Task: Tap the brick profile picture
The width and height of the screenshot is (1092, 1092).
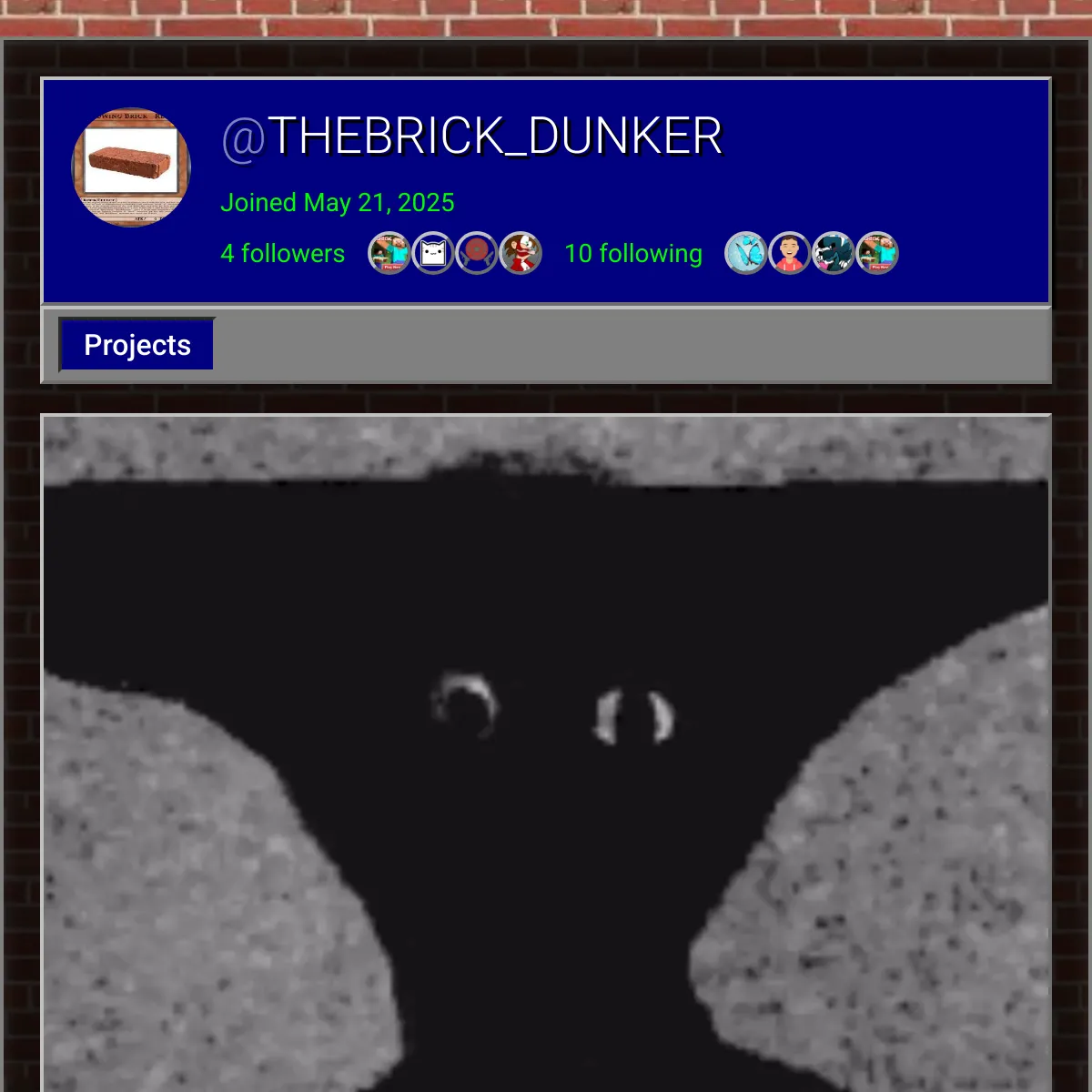Action: [x=131, y=167]
